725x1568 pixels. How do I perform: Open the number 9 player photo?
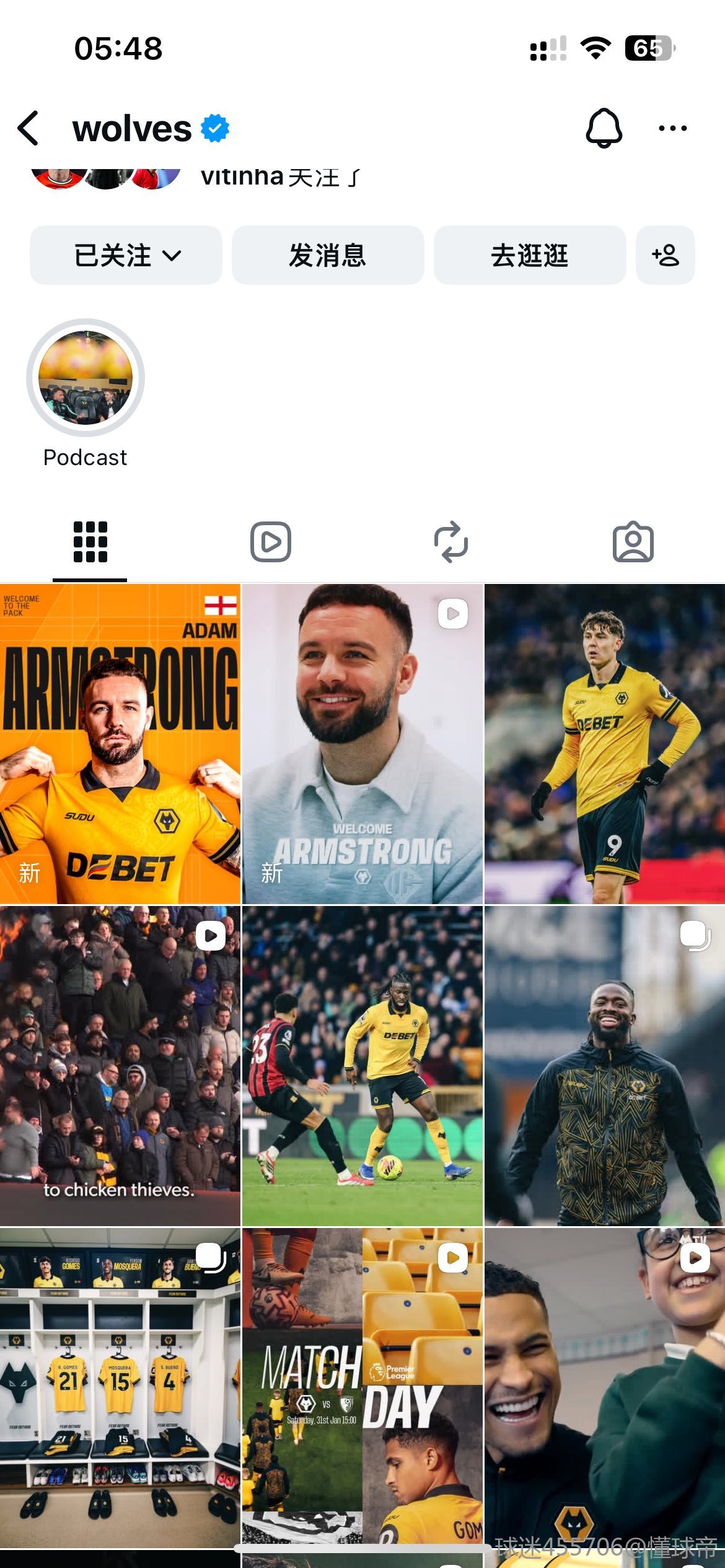(605, 743)
